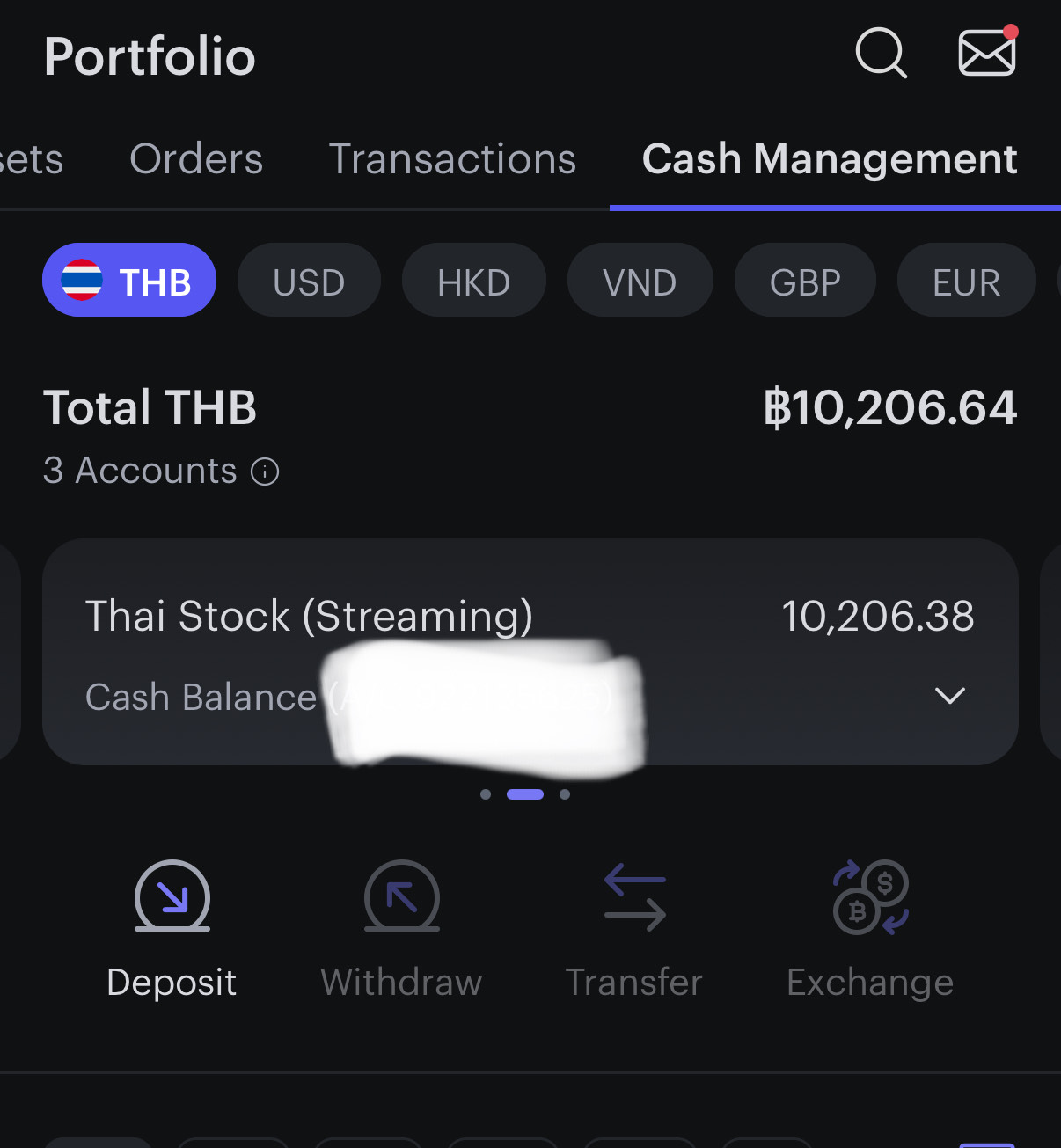Pick the VND currency chip
Viewport: 1061px width, 1148px height.
click(x=640, y=281)
